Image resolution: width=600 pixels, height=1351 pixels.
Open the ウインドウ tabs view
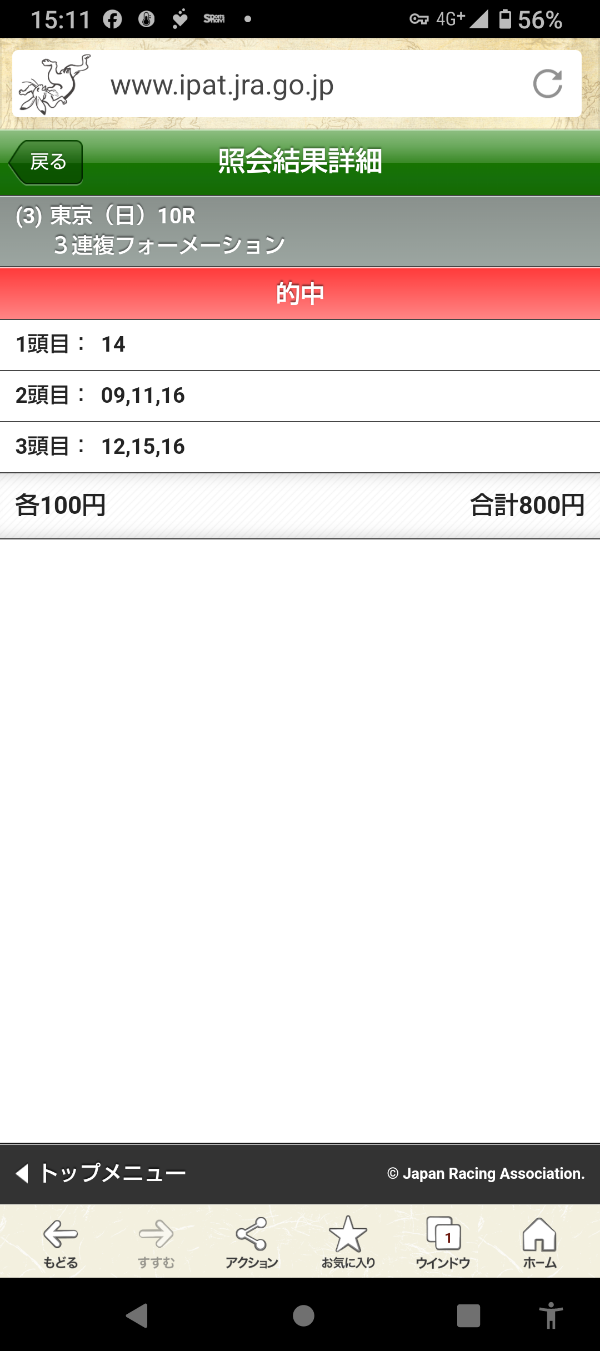click(443, 1243)
